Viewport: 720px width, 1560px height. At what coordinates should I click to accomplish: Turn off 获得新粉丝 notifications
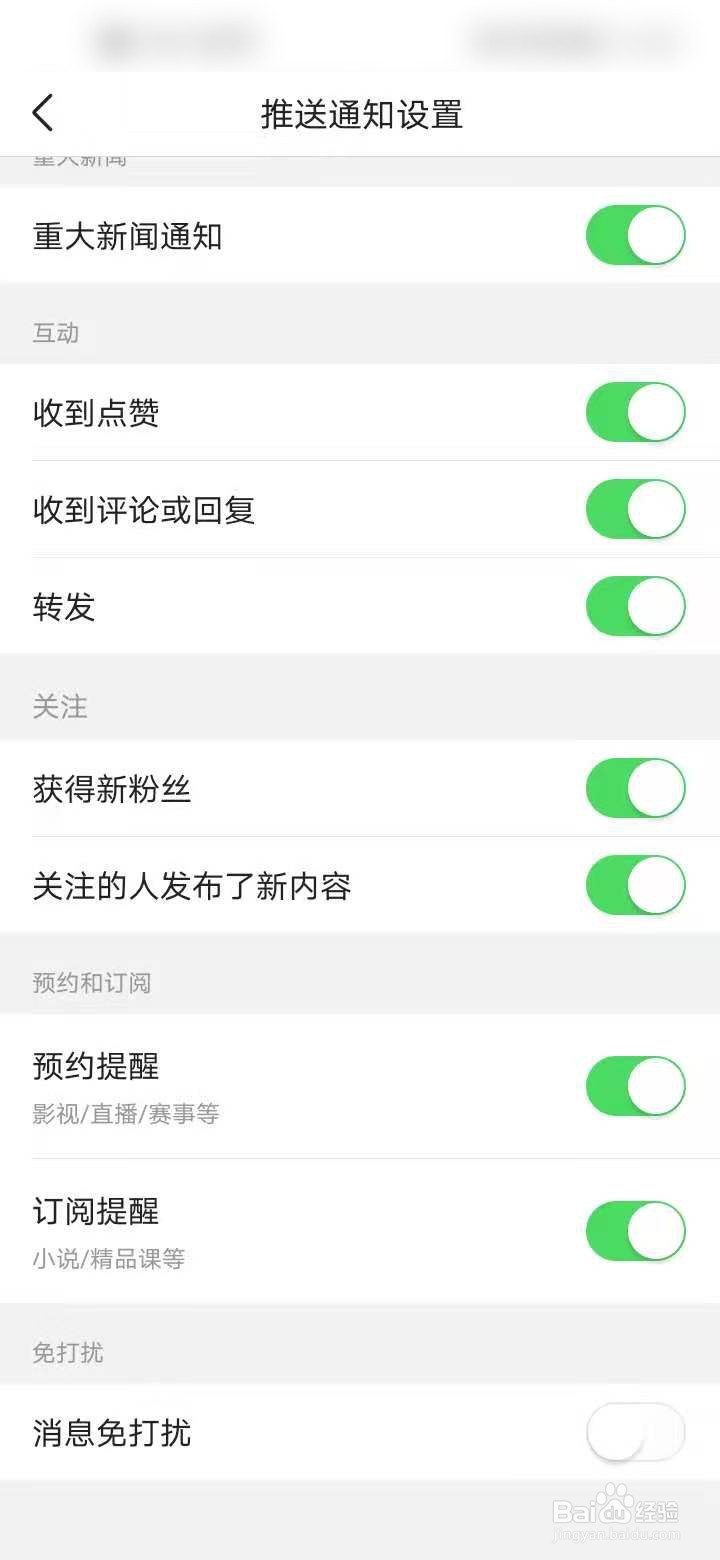point(635,789)
